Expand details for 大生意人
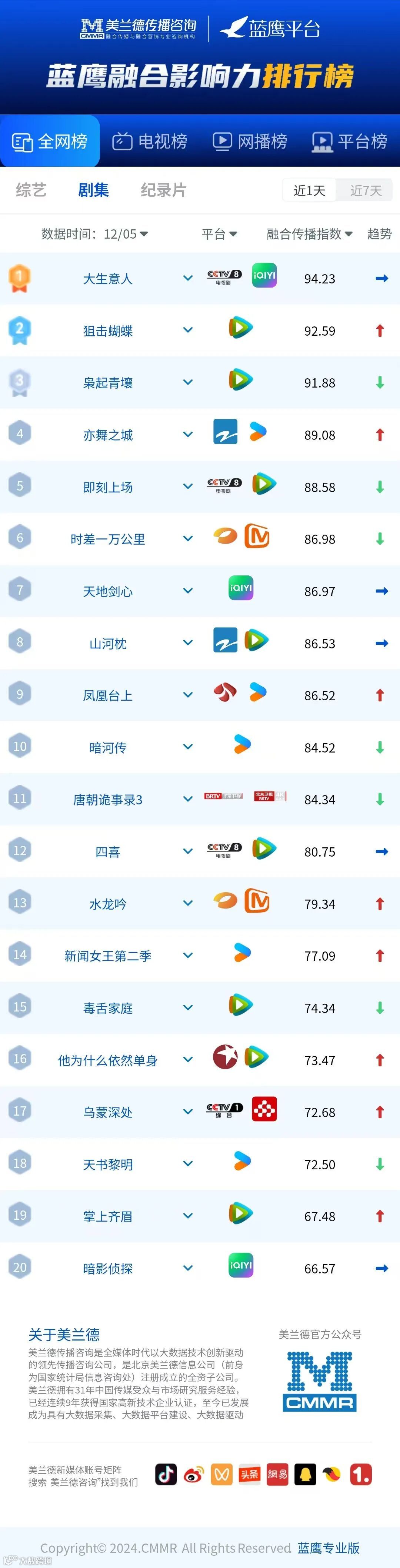 click(188, 278)
